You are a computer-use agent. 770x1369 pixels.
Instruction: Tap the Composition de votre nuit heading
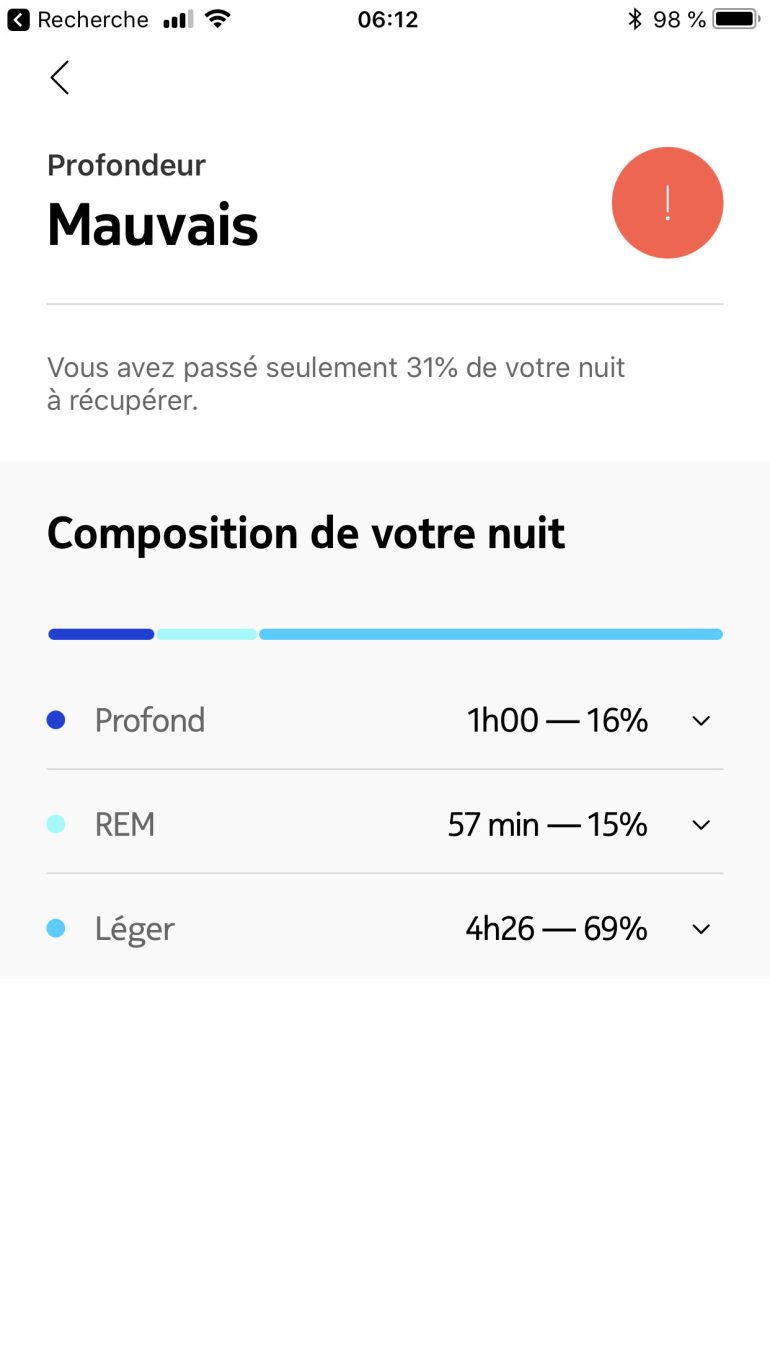click(305, 533)
